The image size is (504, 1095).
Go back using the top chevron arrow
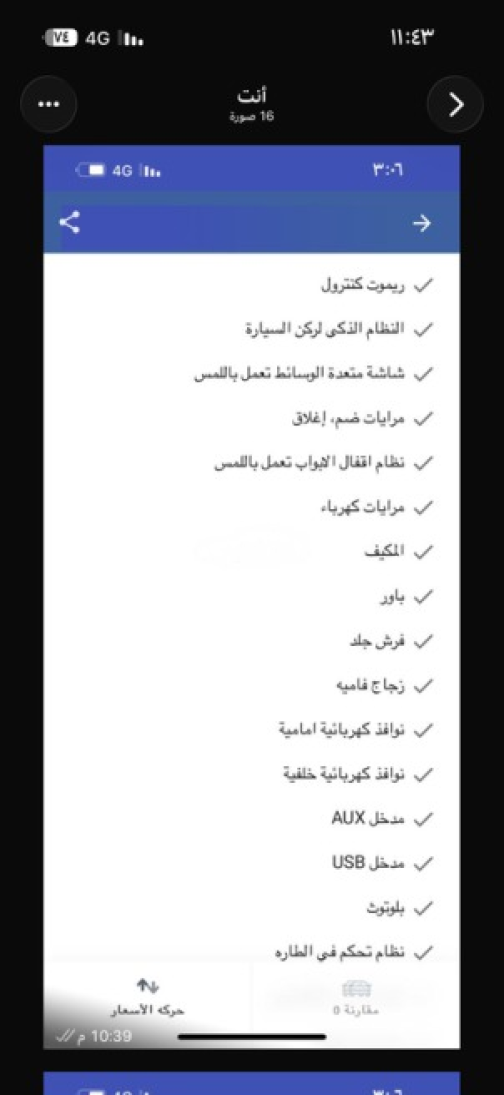click(455, 105)
